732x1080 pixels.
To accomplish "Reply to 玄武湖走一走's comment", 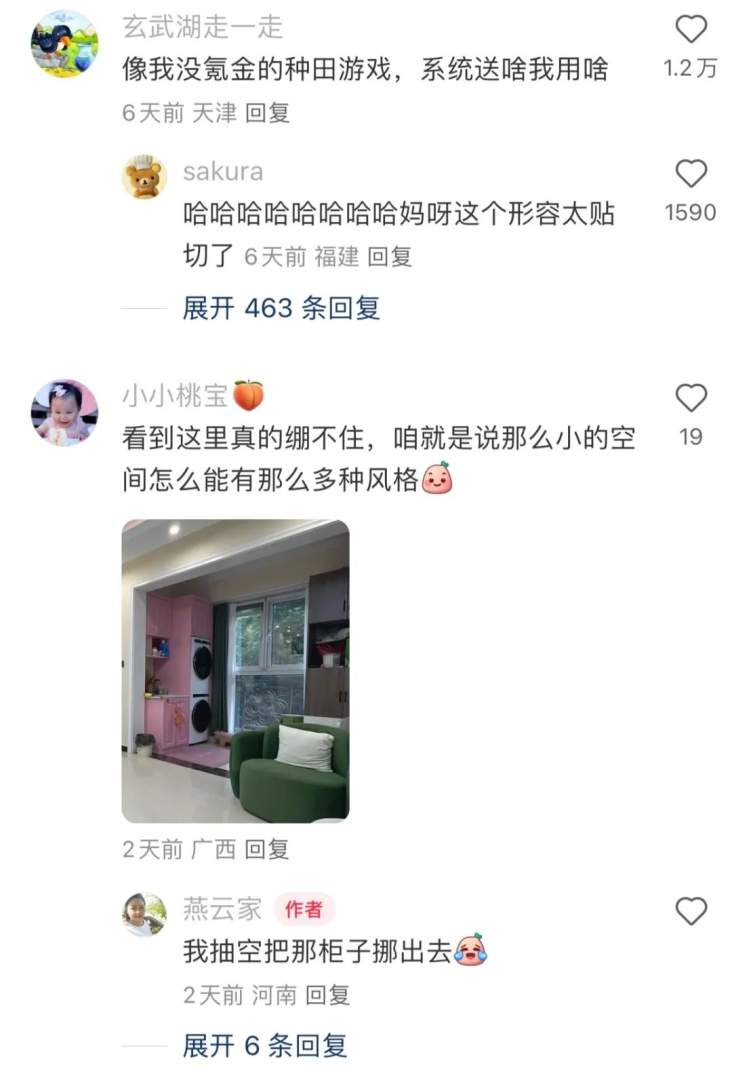I will click(x=267, y=113).
